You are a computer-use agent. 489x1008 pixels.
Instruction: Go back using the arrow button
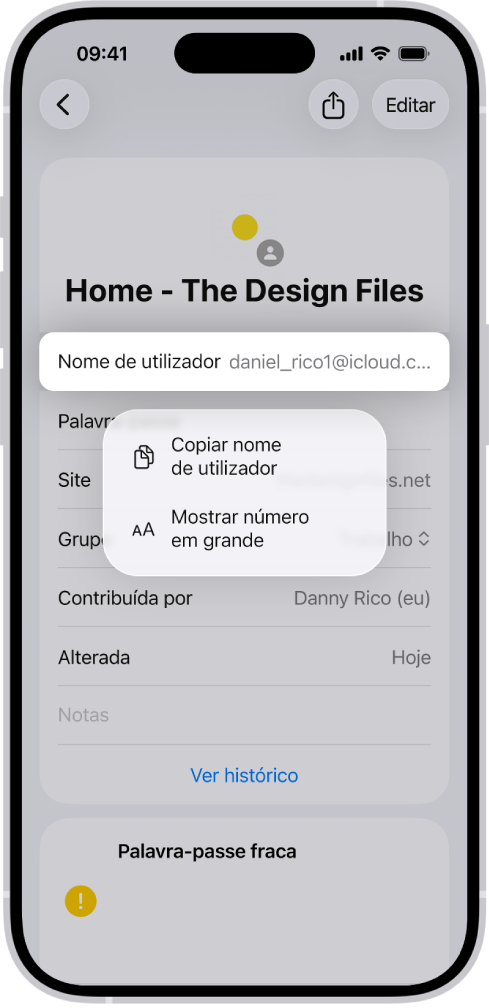pos(64,105)
